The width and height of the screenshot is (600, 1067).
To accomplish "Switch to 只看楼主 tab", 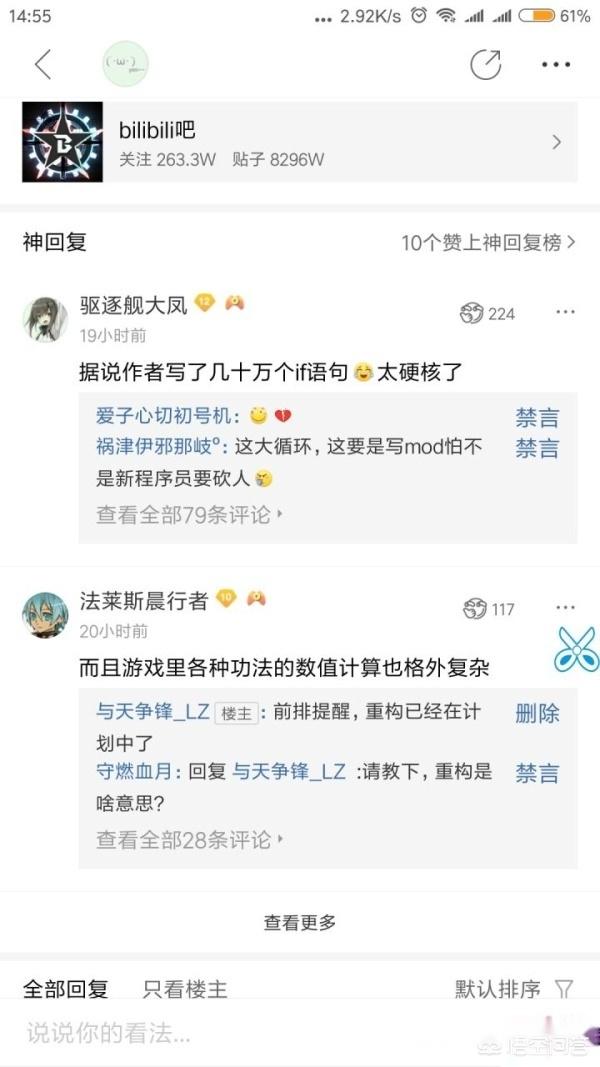I will [x=185, y=989].
